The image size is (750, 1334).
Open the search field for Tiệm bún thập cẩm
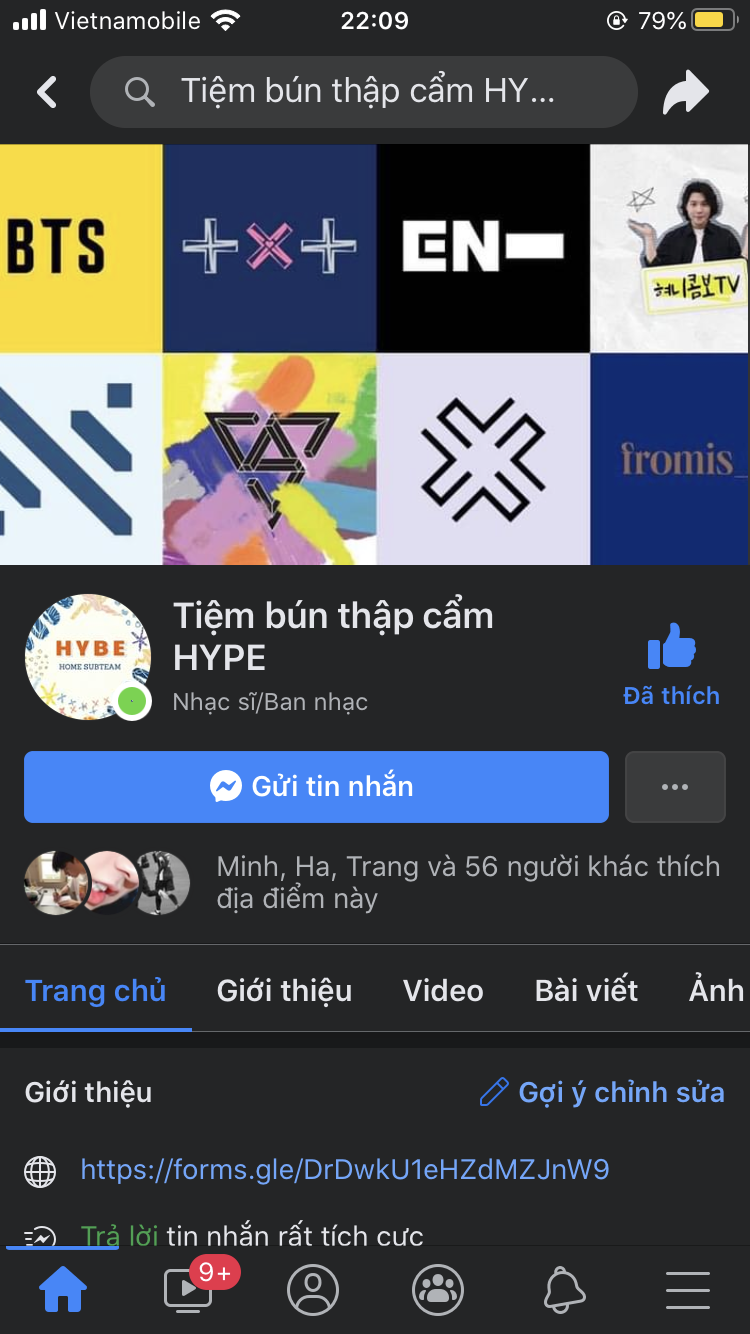(x=364, y=92)
